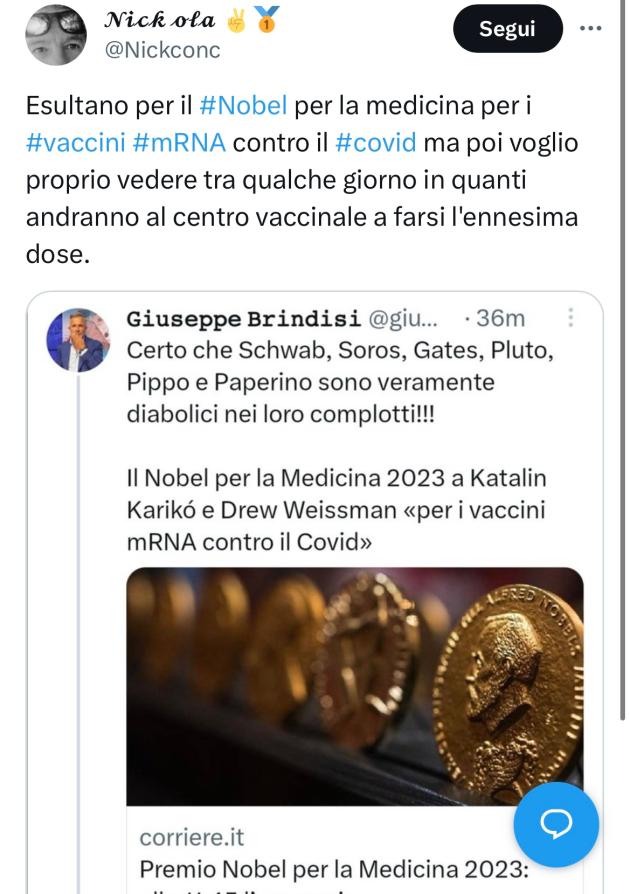Viewport: 630px width, 894px height.
Task: Open Nick ola's profile picture
Action: coord(55,34)
